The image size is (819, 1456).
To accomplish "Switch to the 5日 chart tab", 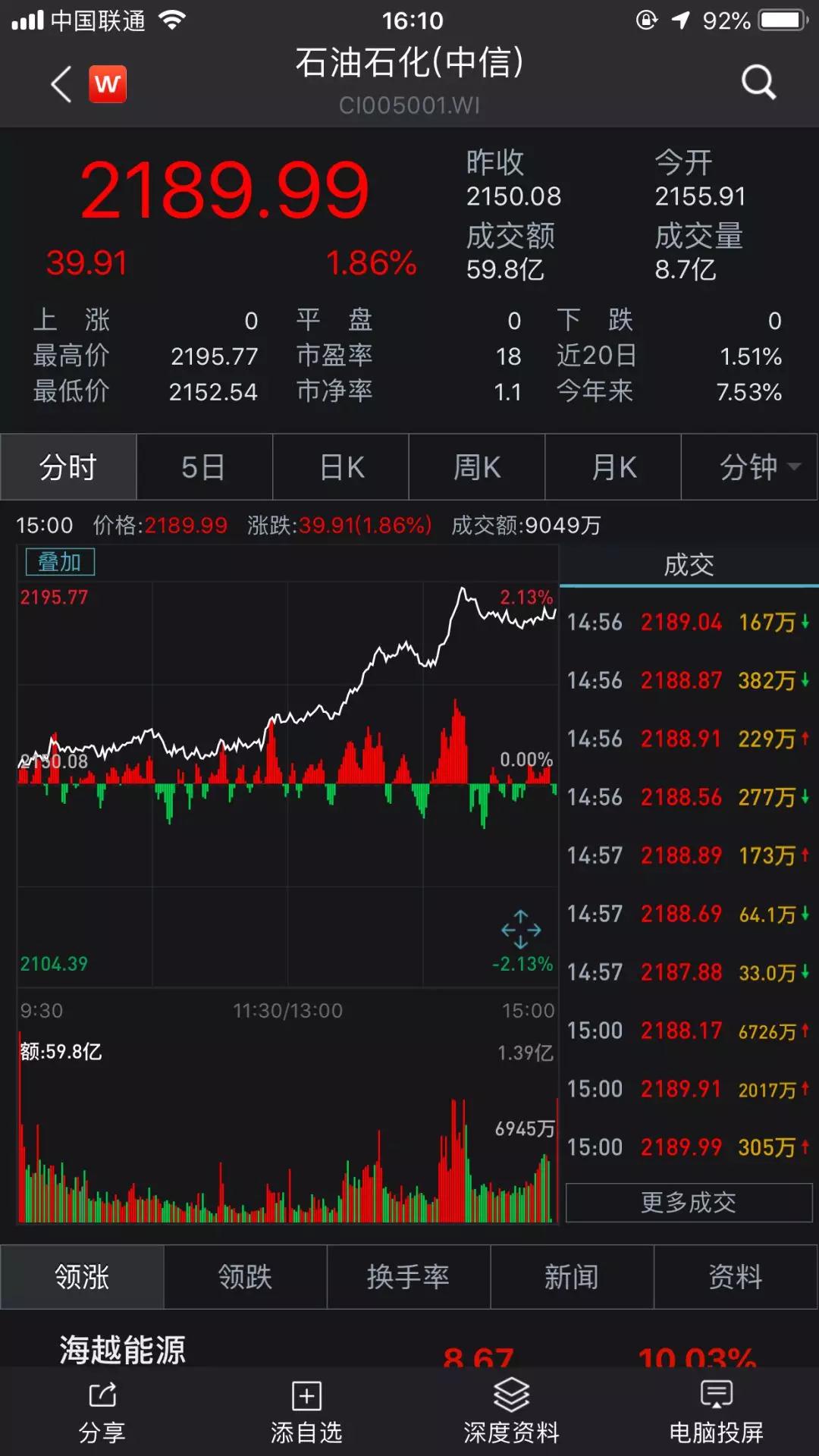I will [x=204, y=467].
